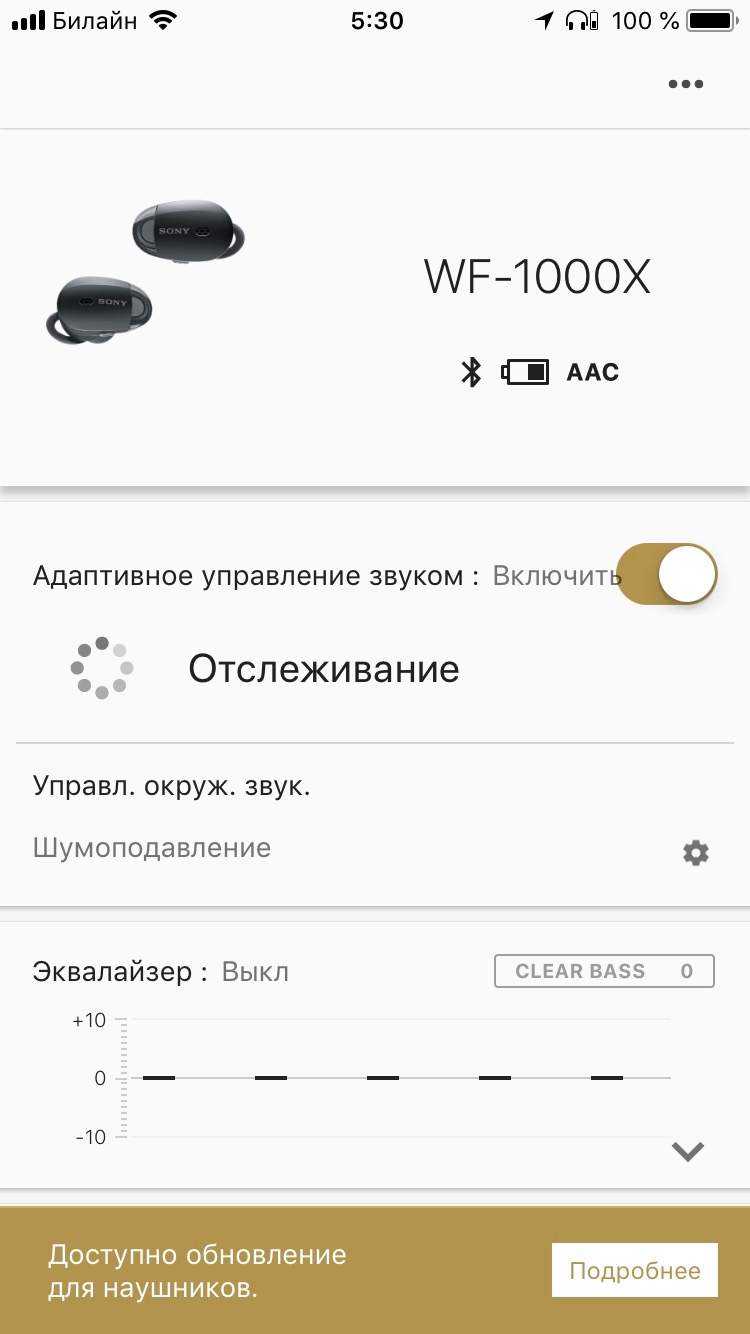750x1334 pixels.
Task: Expand the equalizer section chevron
Action: tap(688, 1151)
